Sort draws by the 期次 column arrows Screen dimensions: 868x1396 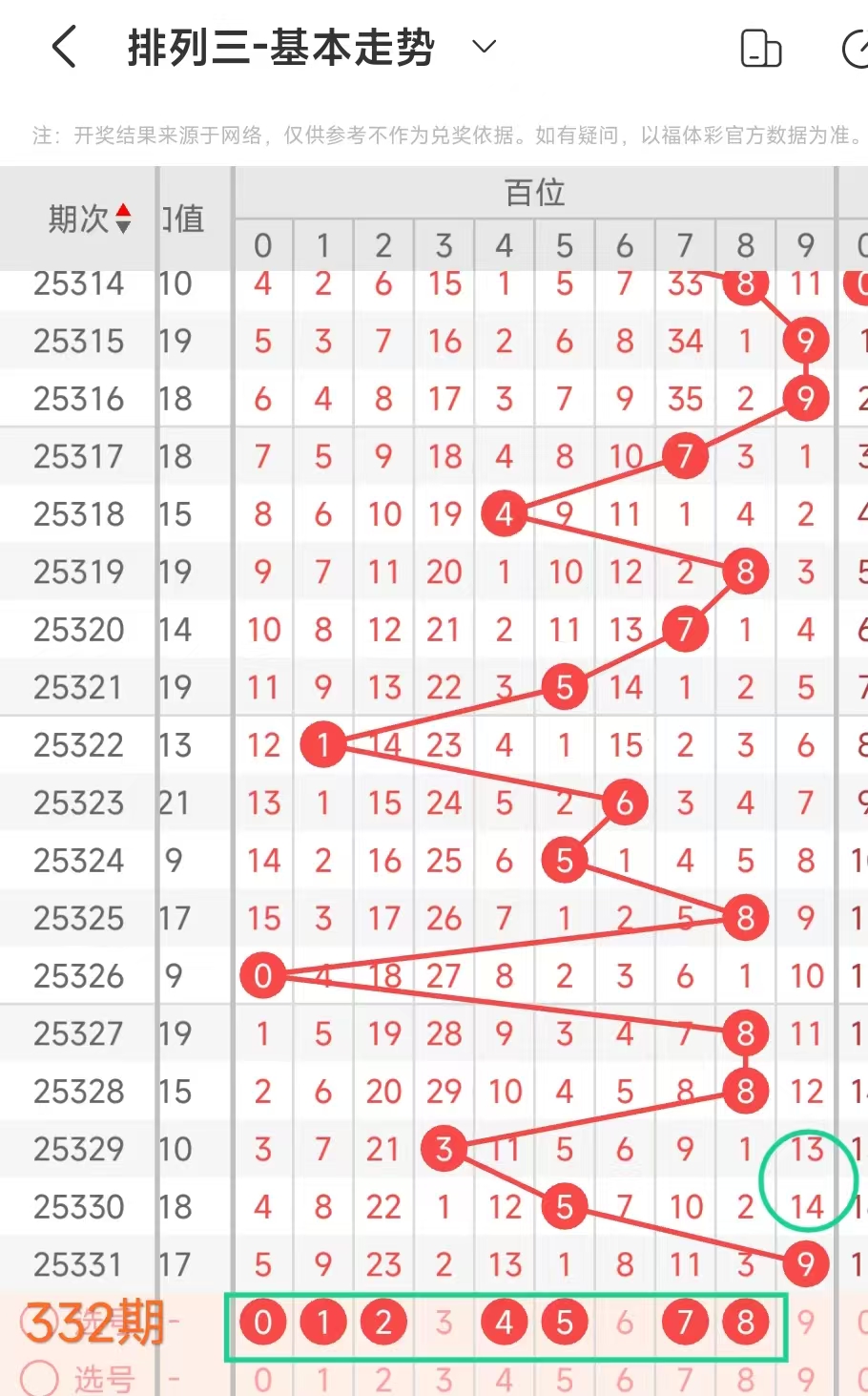click(x=123, y=219)
